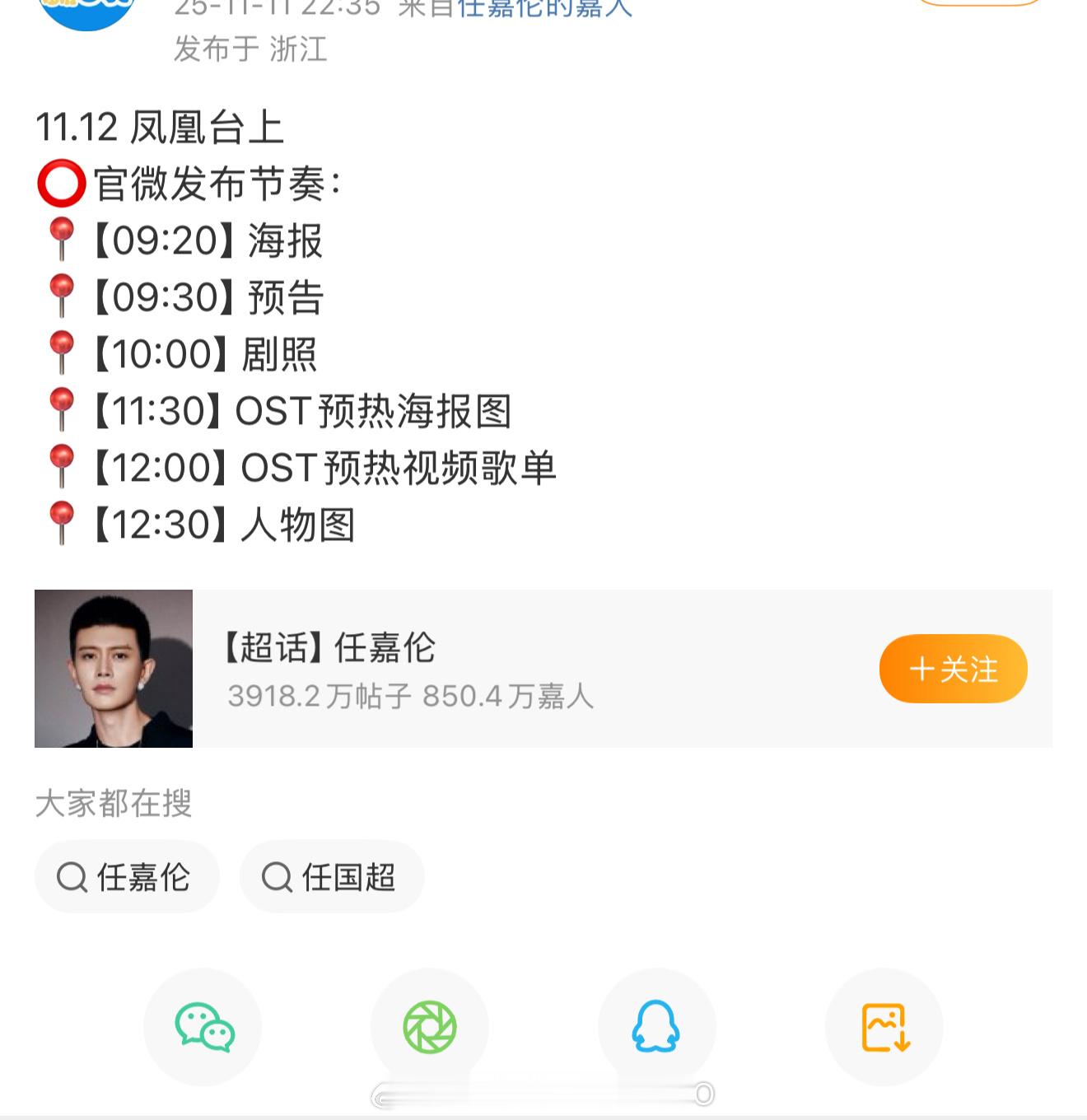Click the 3918.2万帖子 post count

pos(318,698)
